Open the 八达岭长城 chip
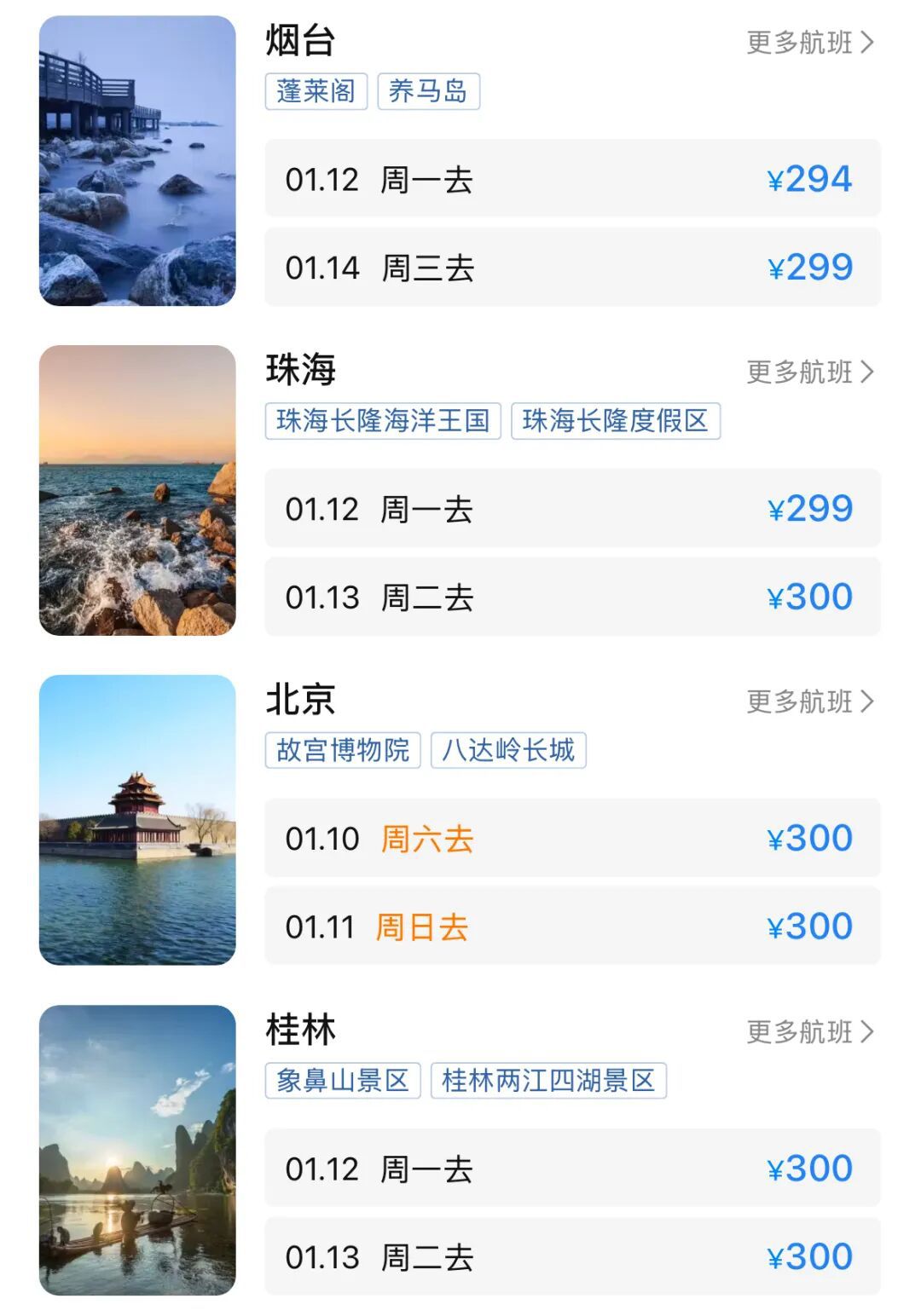 pyautogui.click(x=508, y=750)
